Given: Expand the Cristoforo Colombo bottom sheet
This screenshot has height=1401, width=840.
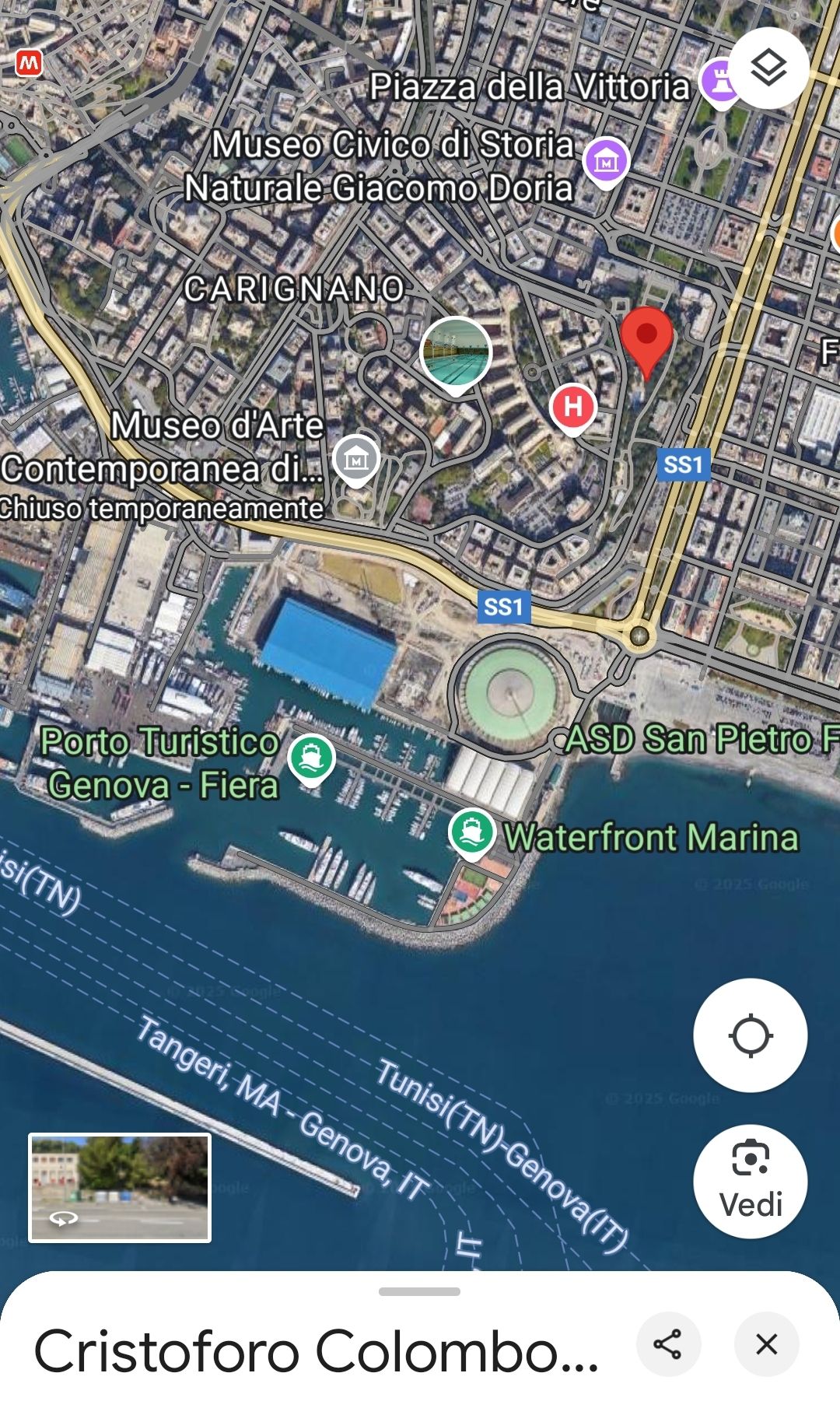Looking at the screenshot, I should point(419,1292).
